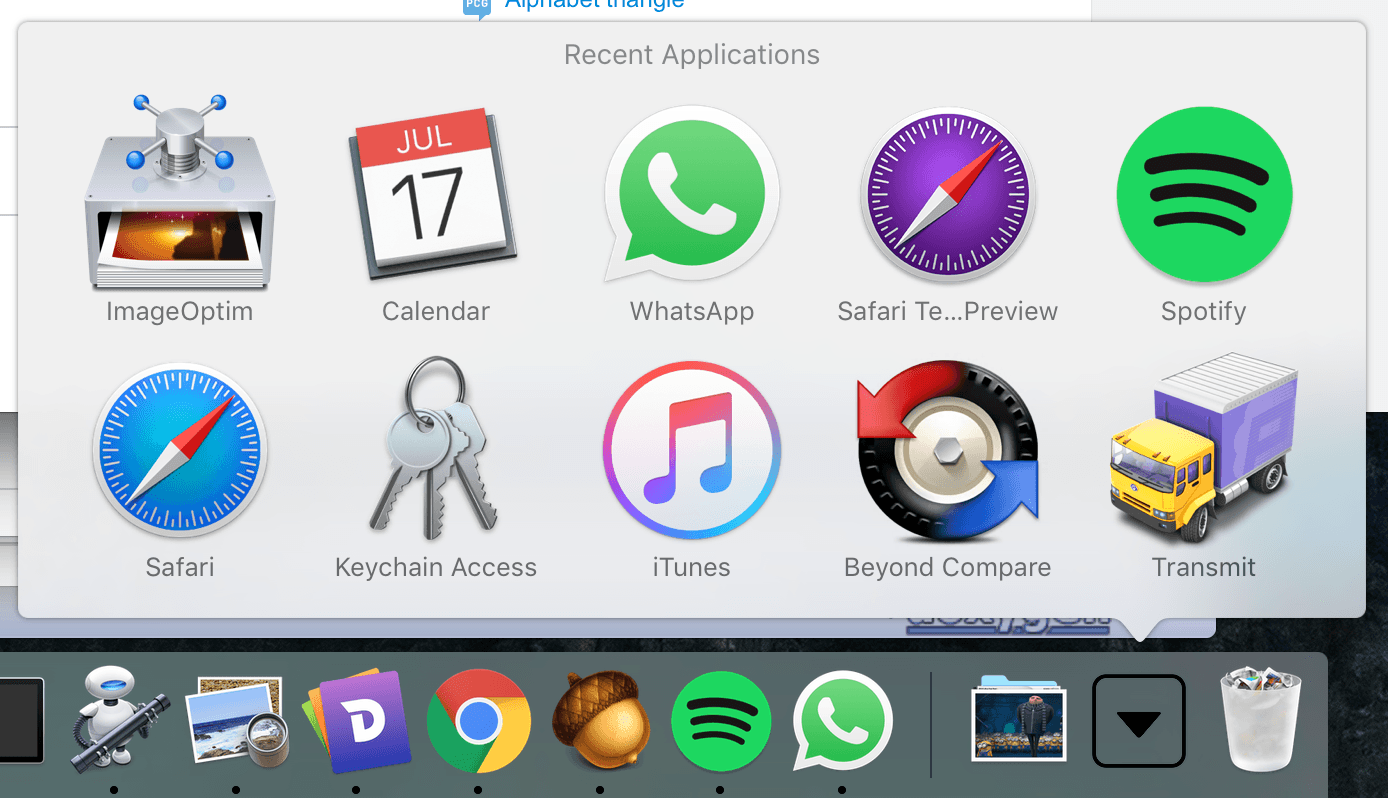
Task: Launch Google Chrome from the Dock
Action: tap(478, 721)
